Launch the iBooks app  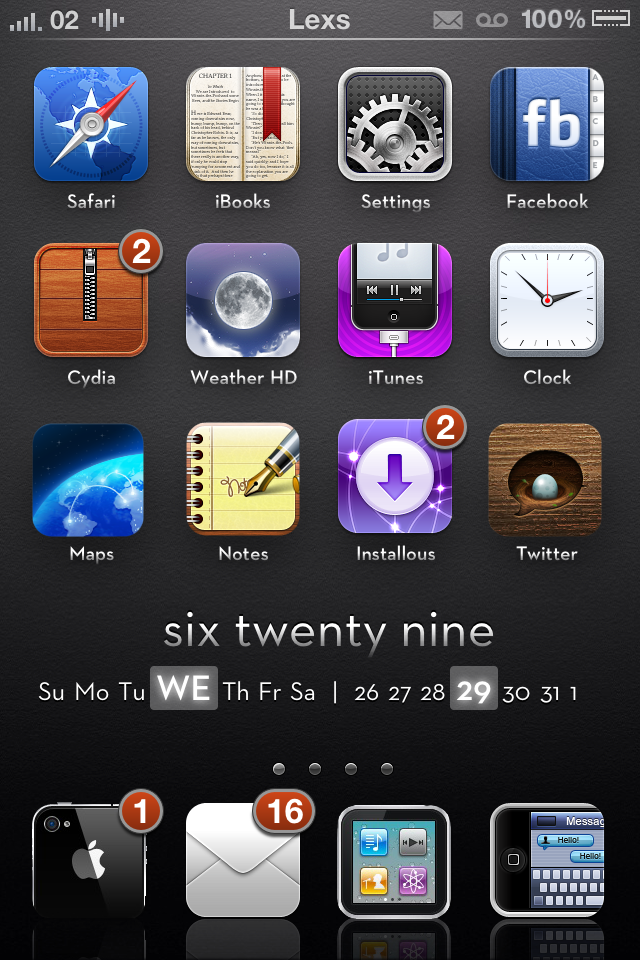coord(243,124)
